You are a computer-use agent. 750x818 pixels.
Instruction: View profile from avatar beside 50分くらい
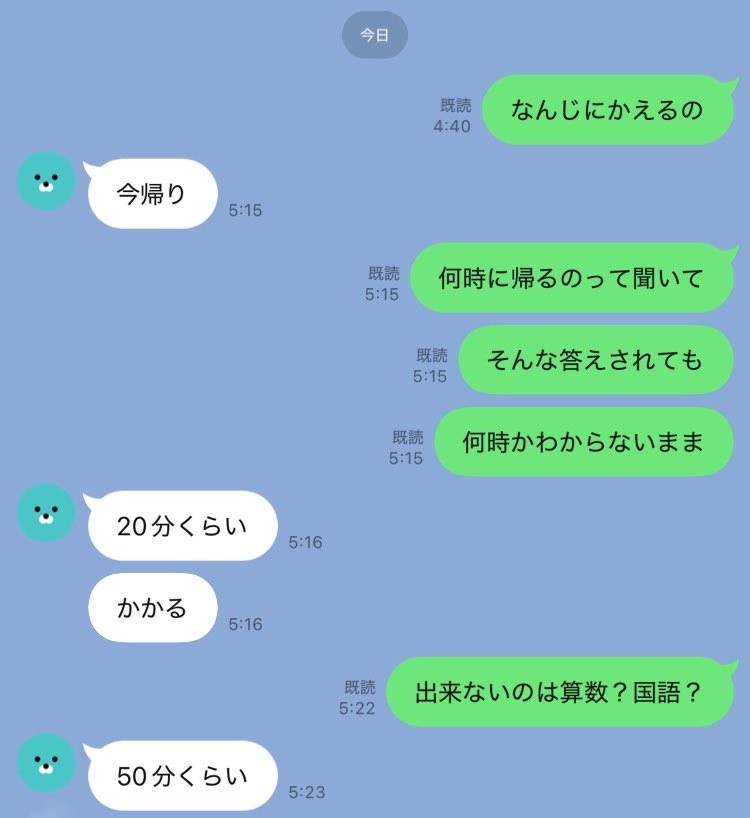point(46,763)
